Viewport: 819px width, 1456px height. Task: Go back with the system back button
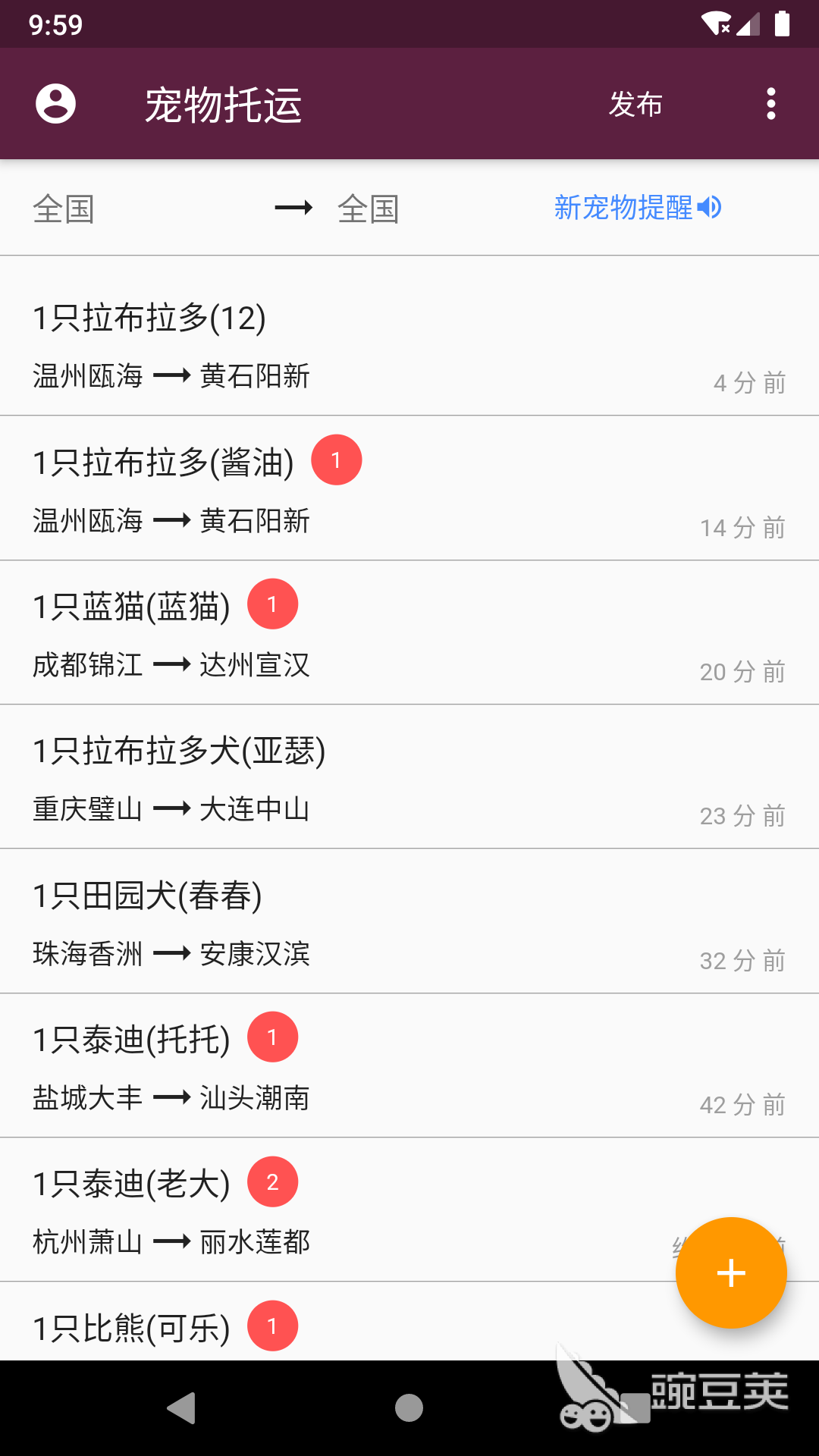click(181, 1408)
